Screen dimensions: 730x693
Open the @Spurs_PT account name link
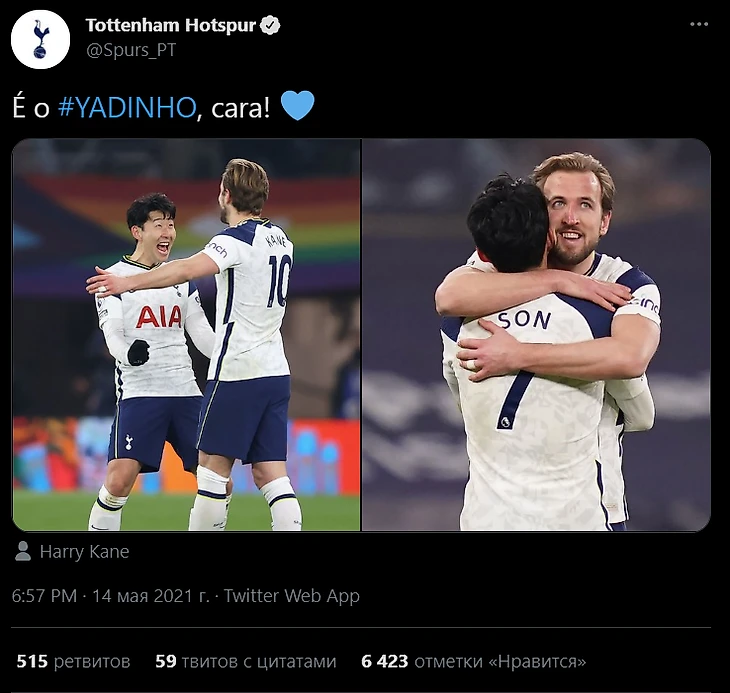(x=131, y=50)
